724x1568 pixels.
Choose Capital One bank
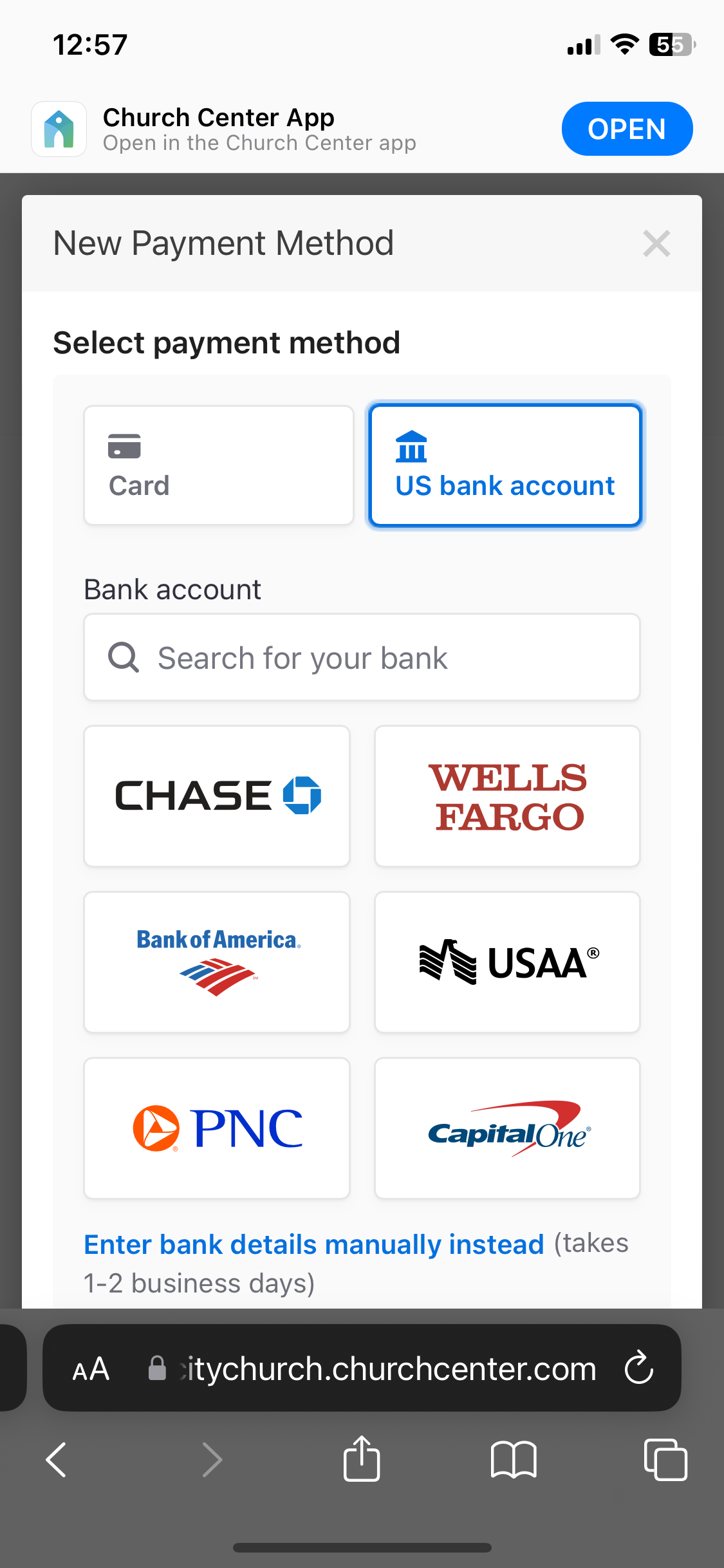[507, 1128]
